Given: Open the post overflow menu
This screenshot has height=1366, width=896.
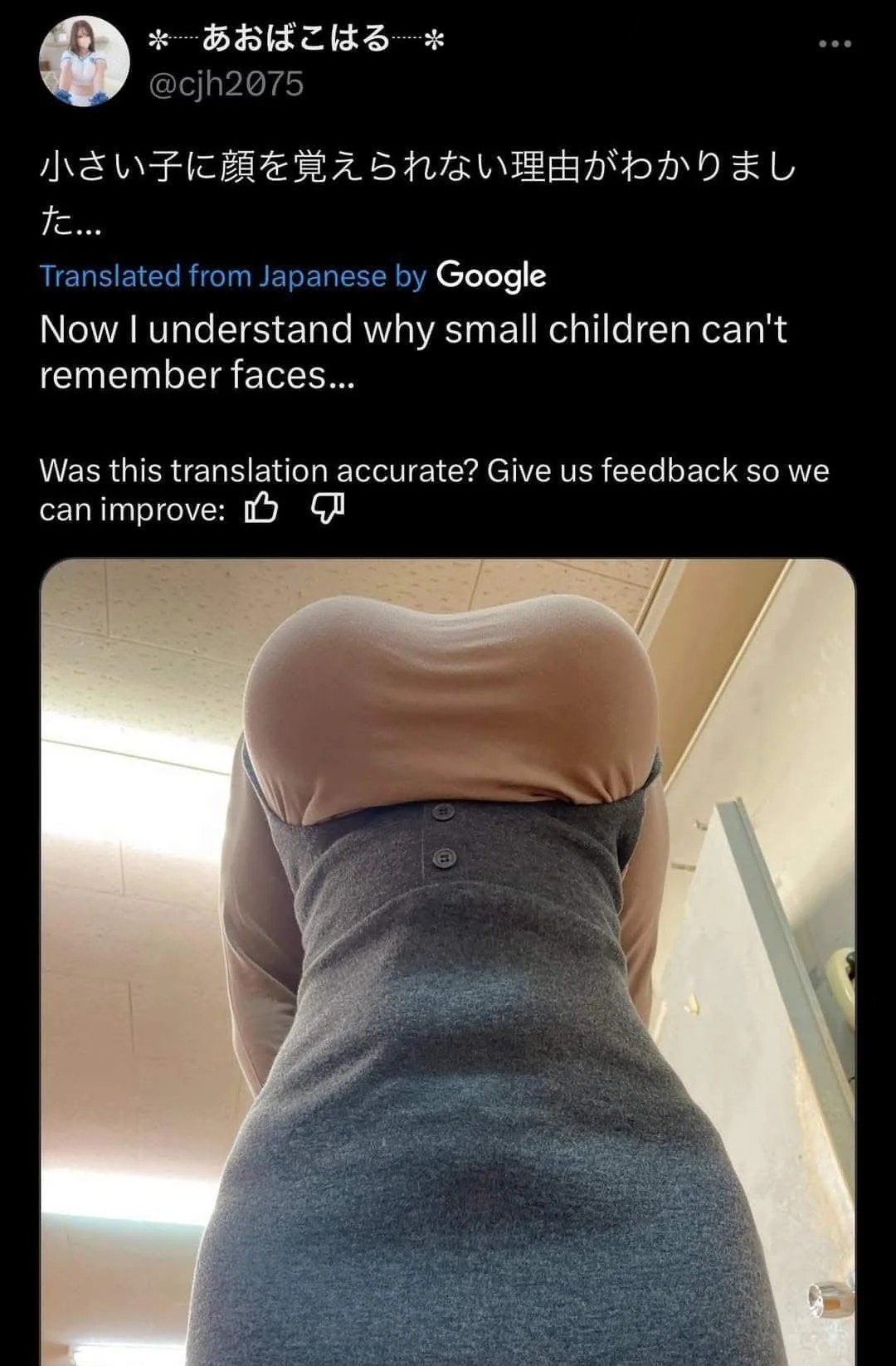Looking at the screenshot, I should tap(835, 44).
